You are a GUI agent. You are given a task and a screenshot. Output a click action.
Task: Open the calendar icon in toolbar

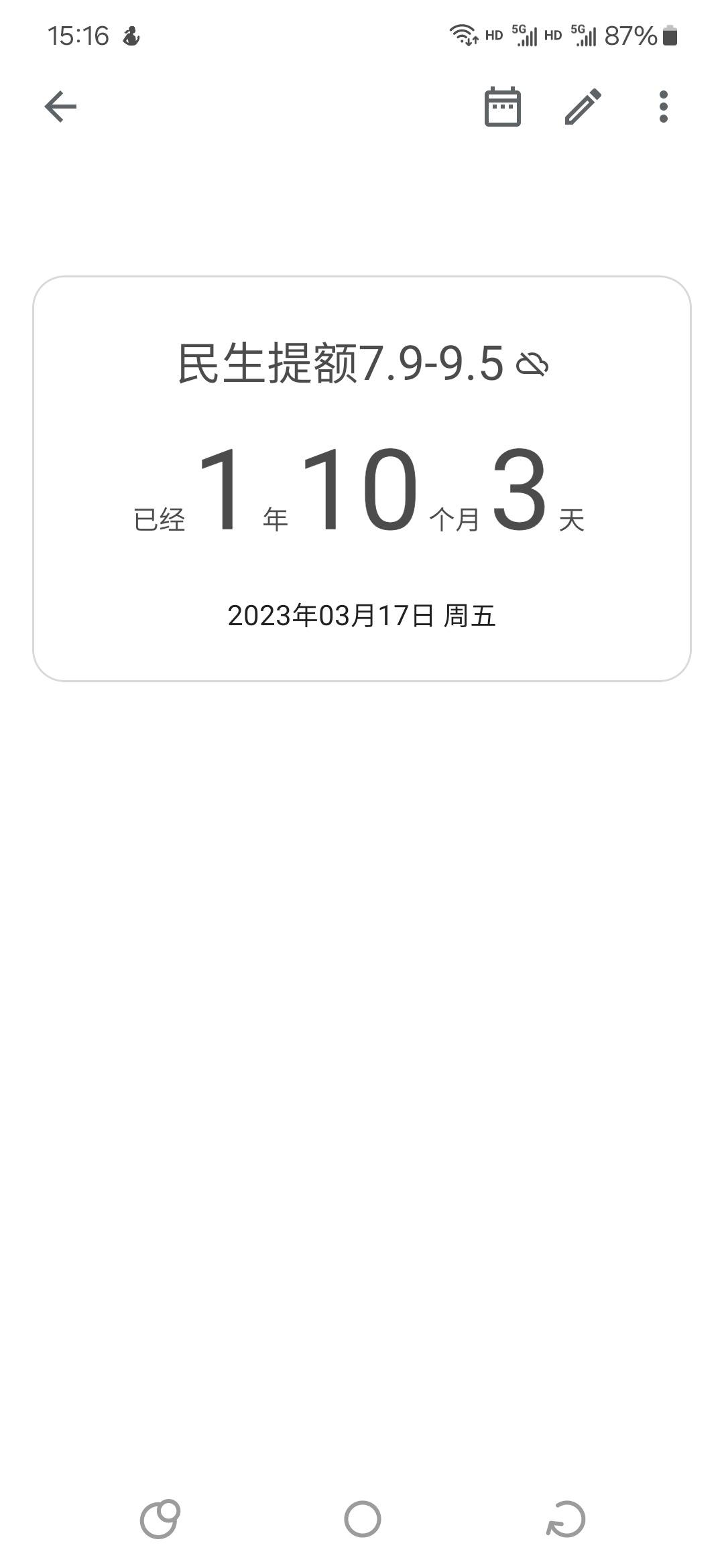pyautogui.click(x=503, y=107)
